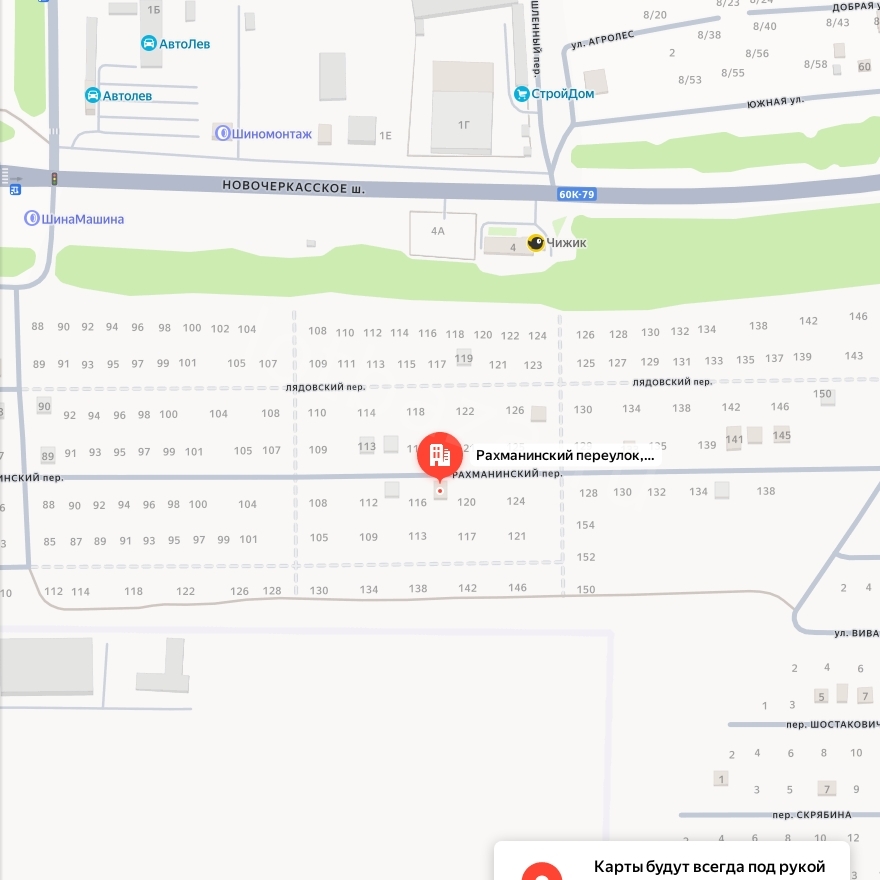Select the Автолев place marker

93,96
